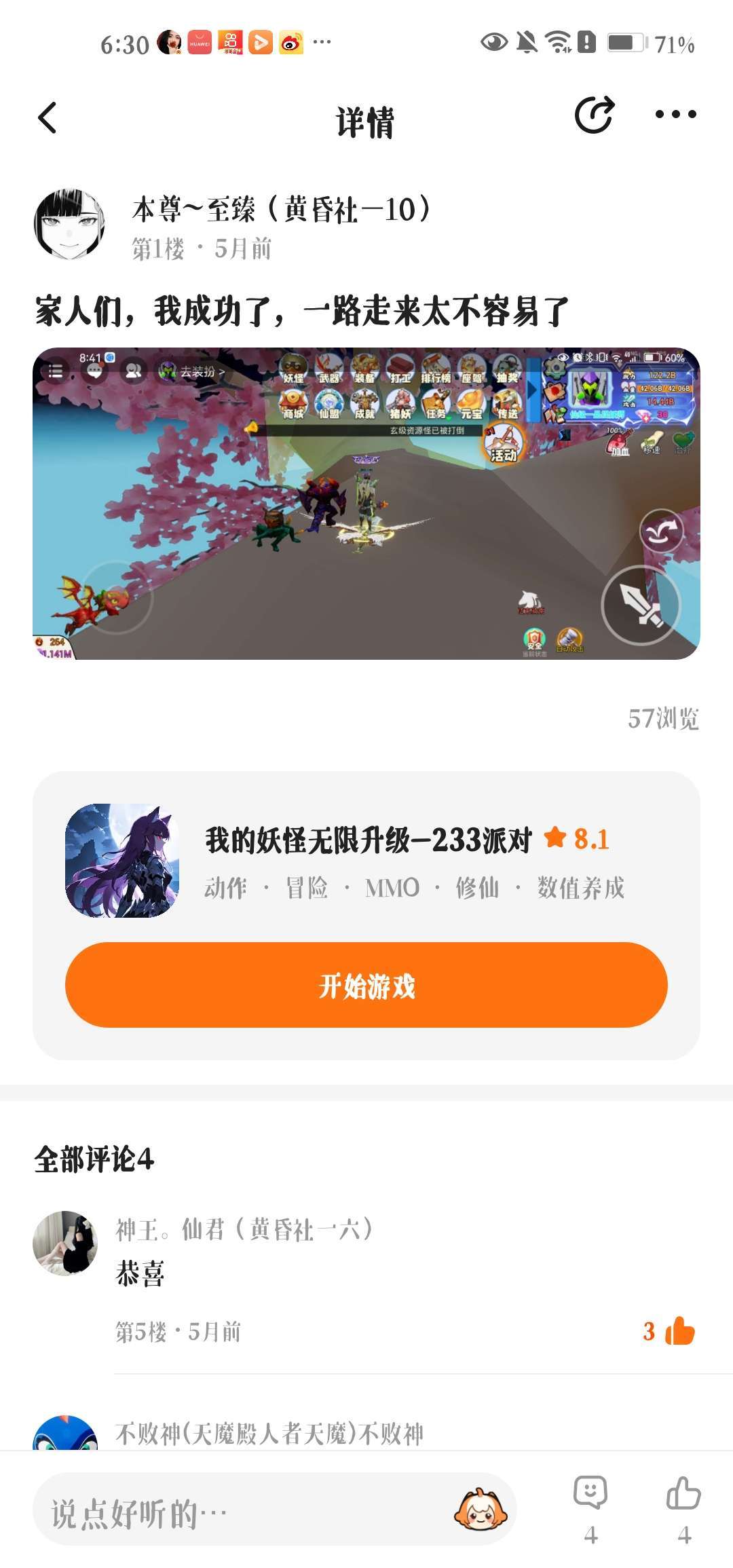Viewport: 733px width, 1568px height.
Task: Share this post
Action: coord(594,115)
